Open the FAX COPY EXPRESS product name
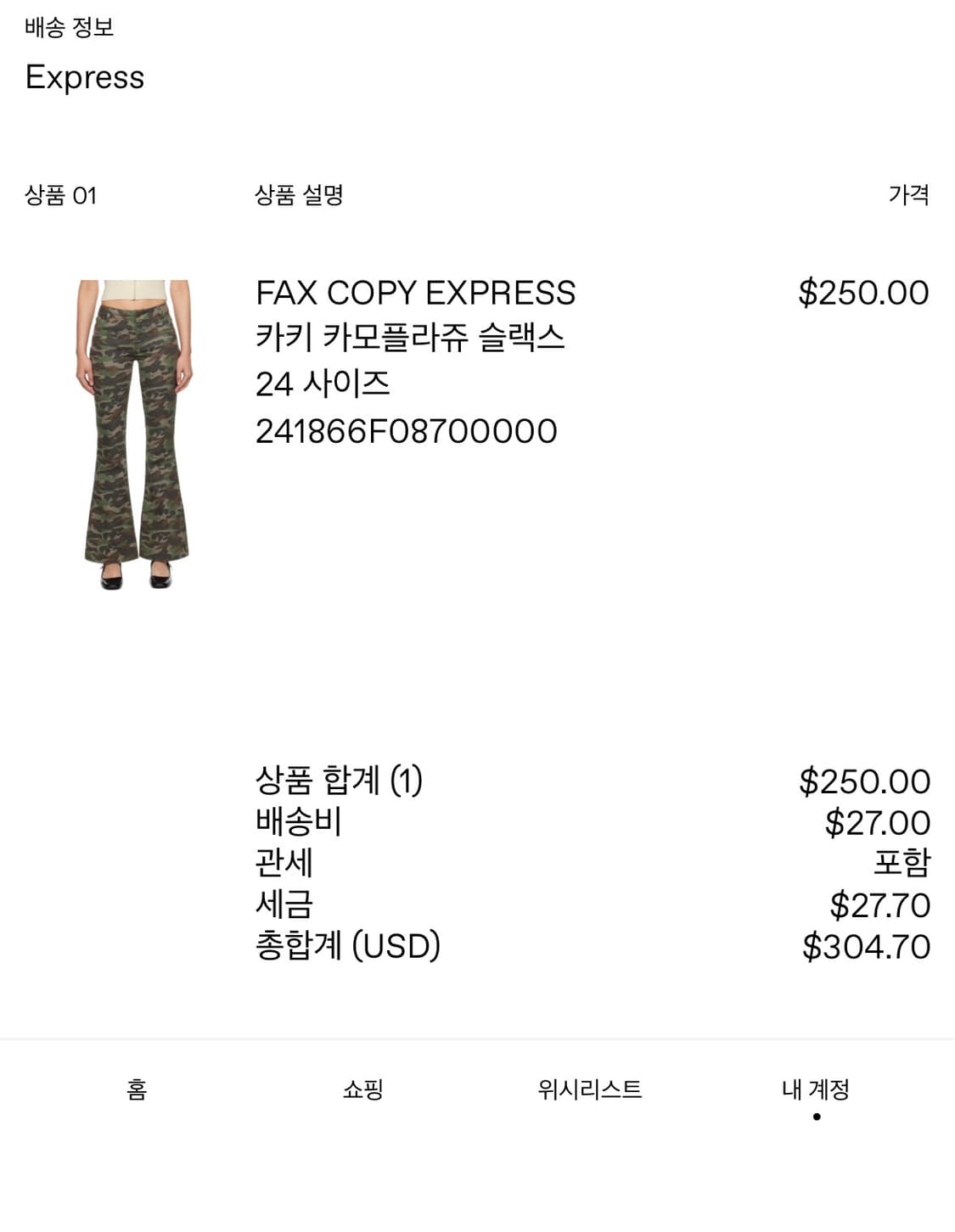The width and height of the screenshot is (955, 1232). tap(416, 293)
